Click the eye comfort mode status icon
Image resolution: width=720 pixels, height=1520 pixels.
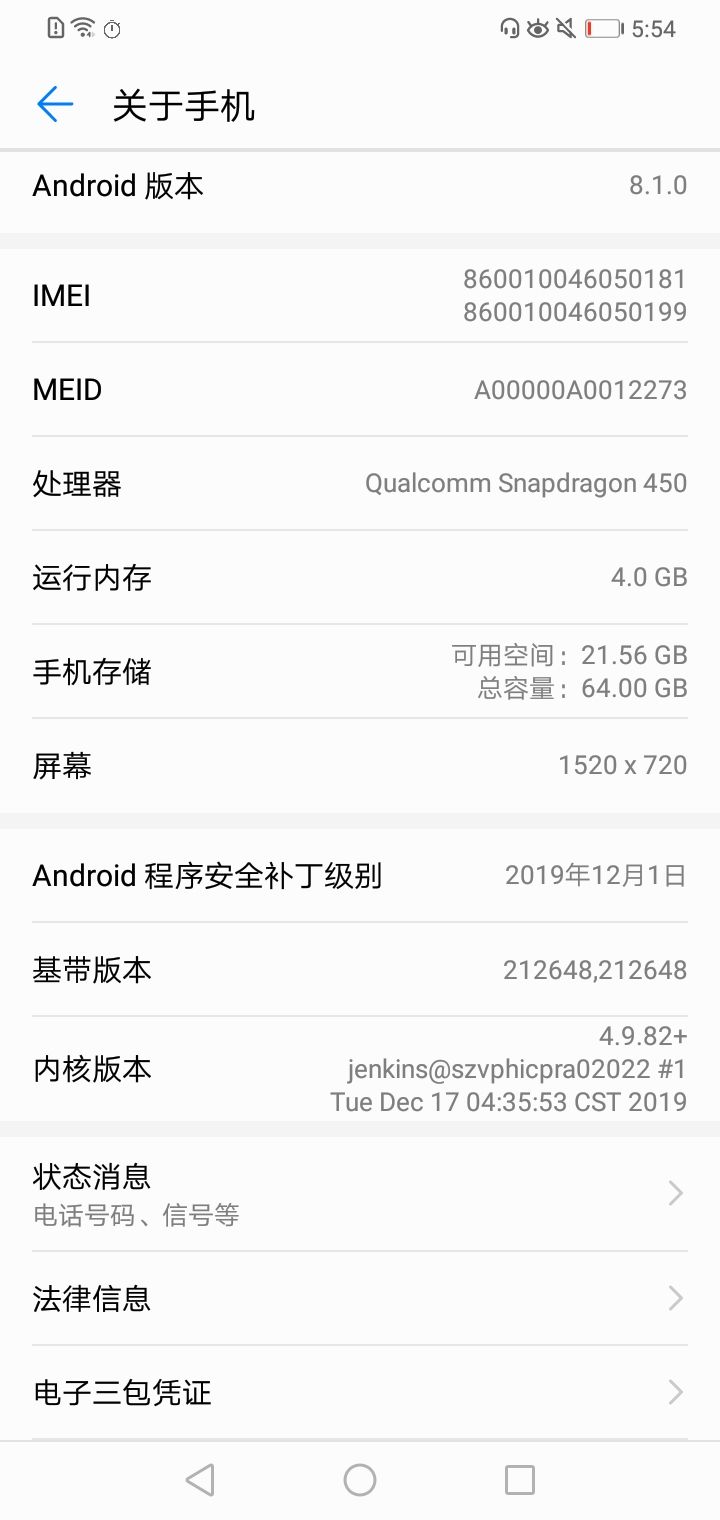tap(538, 30)
